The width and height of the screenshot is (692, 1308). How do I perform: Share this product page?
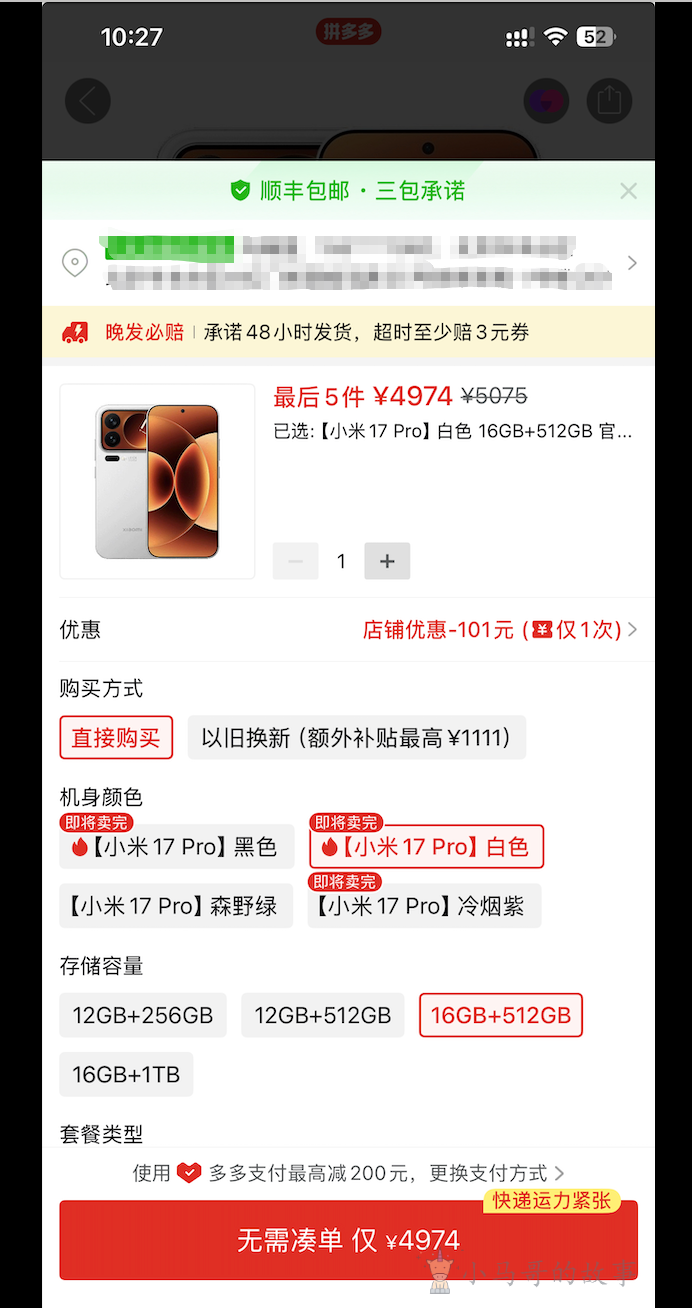[609, 101]
